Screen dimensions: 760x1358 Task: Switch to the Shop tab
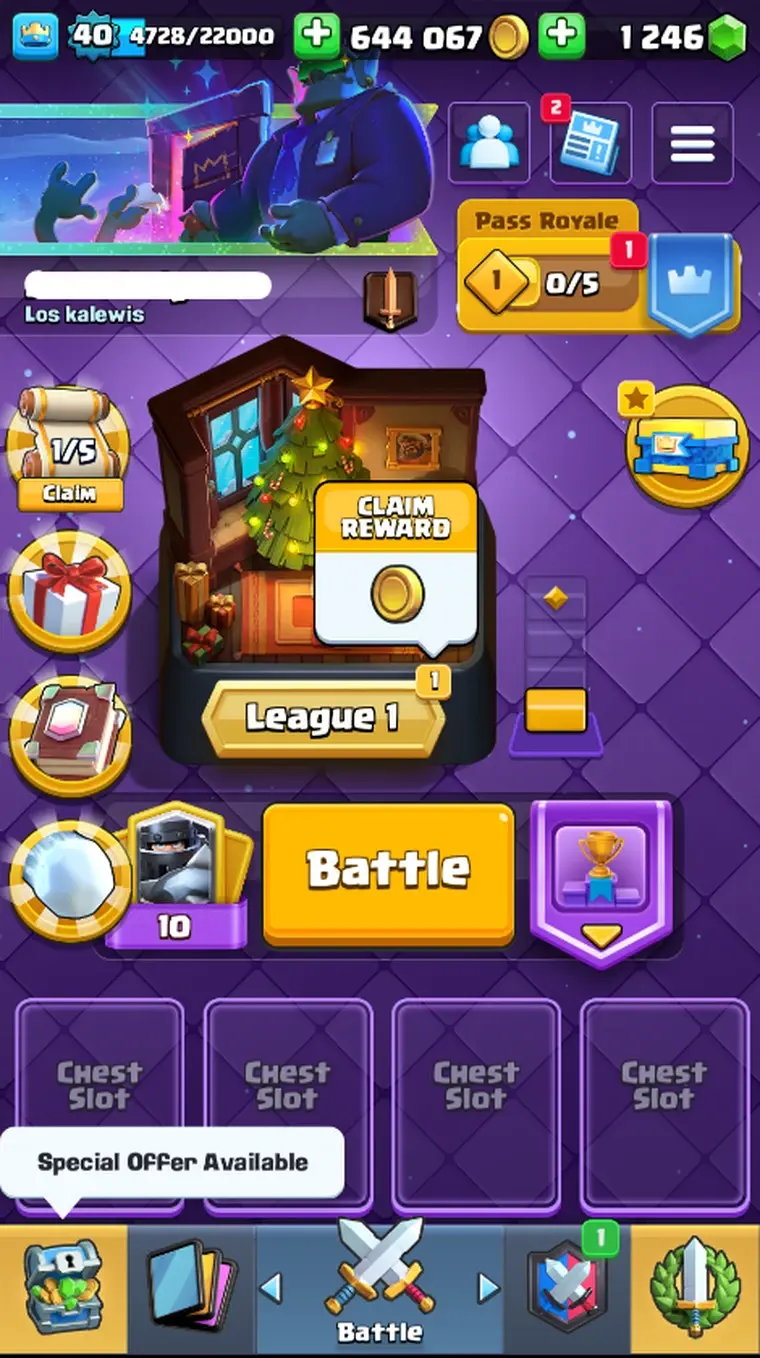point(63,1292)
